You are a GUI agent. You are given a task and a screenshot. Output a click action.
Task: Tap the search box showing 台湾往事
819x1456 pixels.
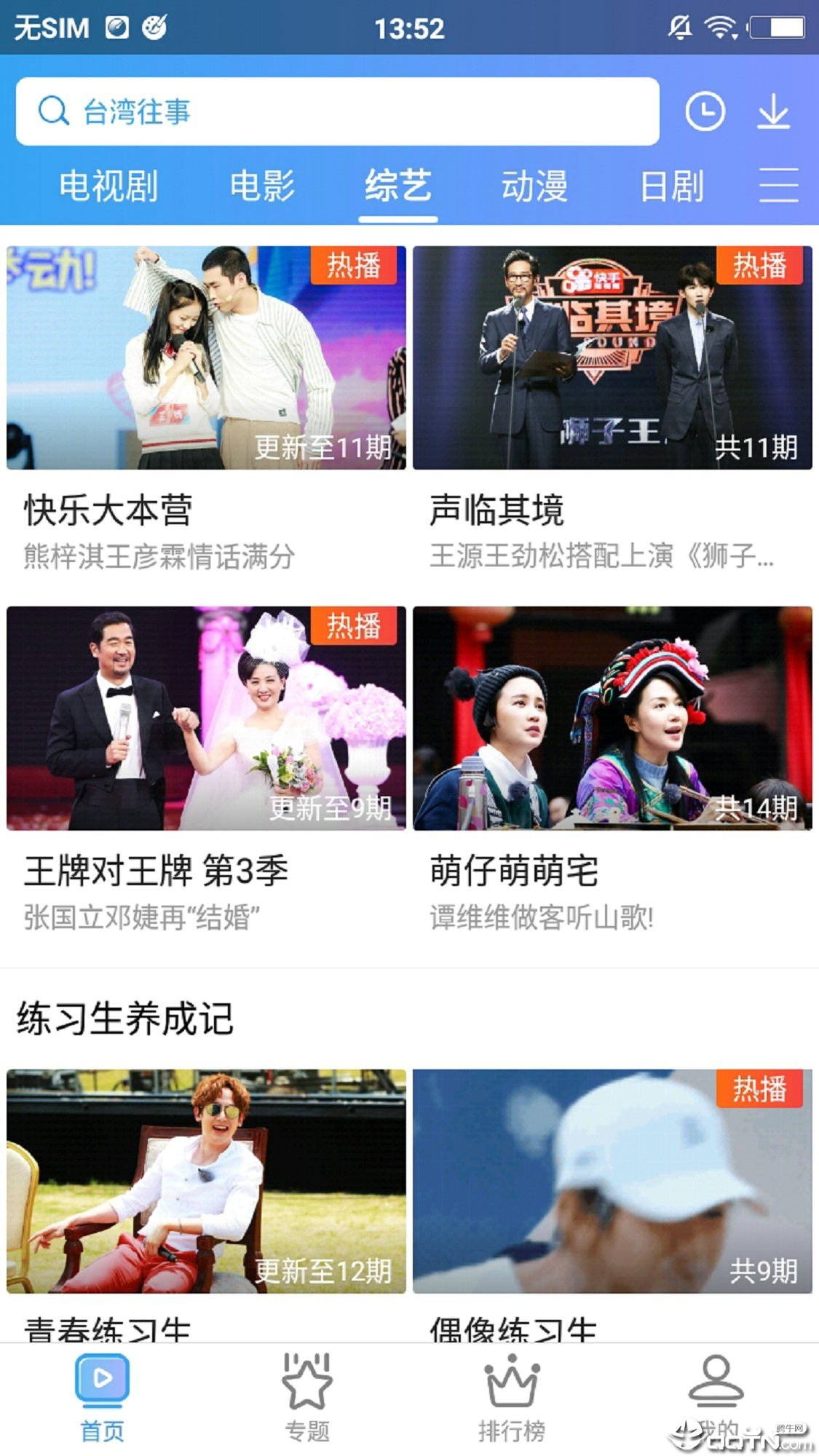(337, 111)
